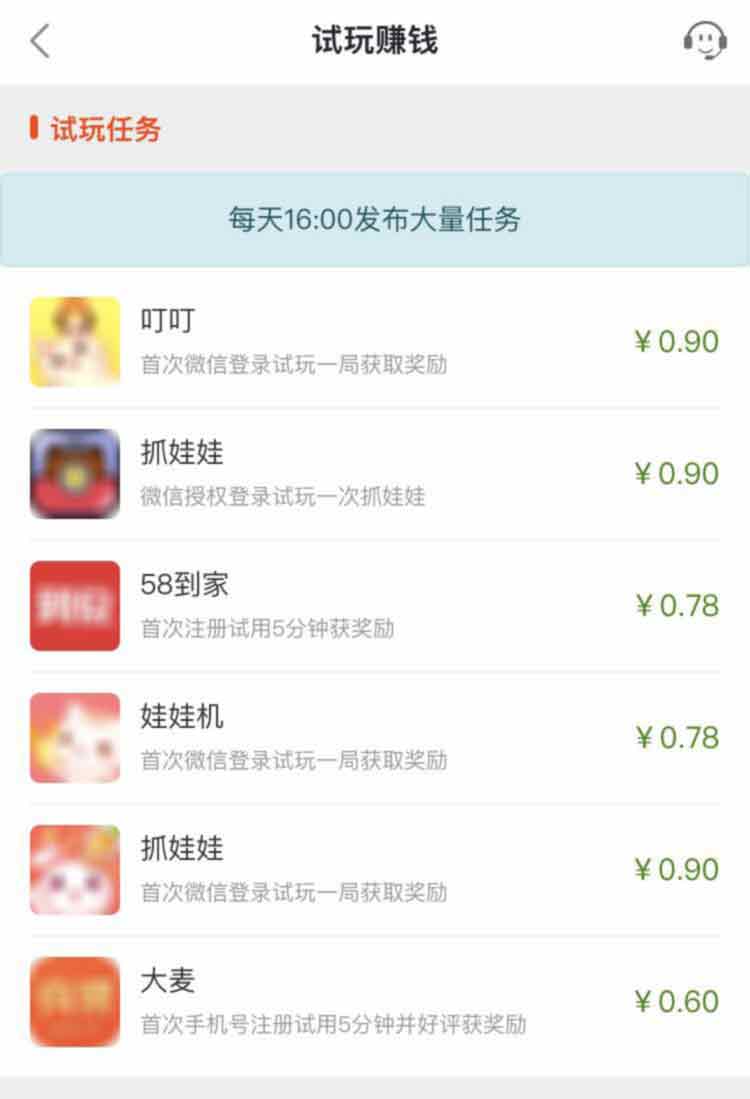Go back using the top-left arrow
Image resolution: width=750 pixels, height=1099 pixels.
41,42
